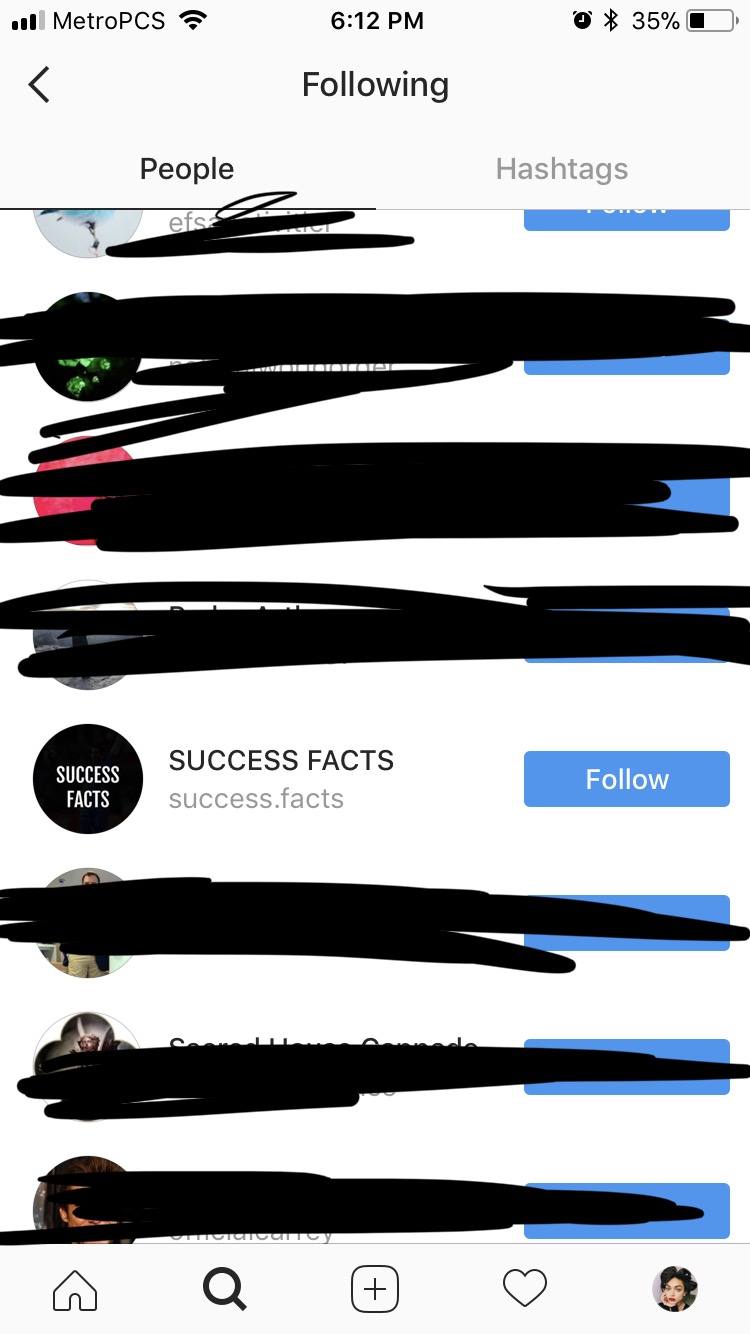Go to the home feed
This screenshot has height=1334, width=750.
point(75,1289)
